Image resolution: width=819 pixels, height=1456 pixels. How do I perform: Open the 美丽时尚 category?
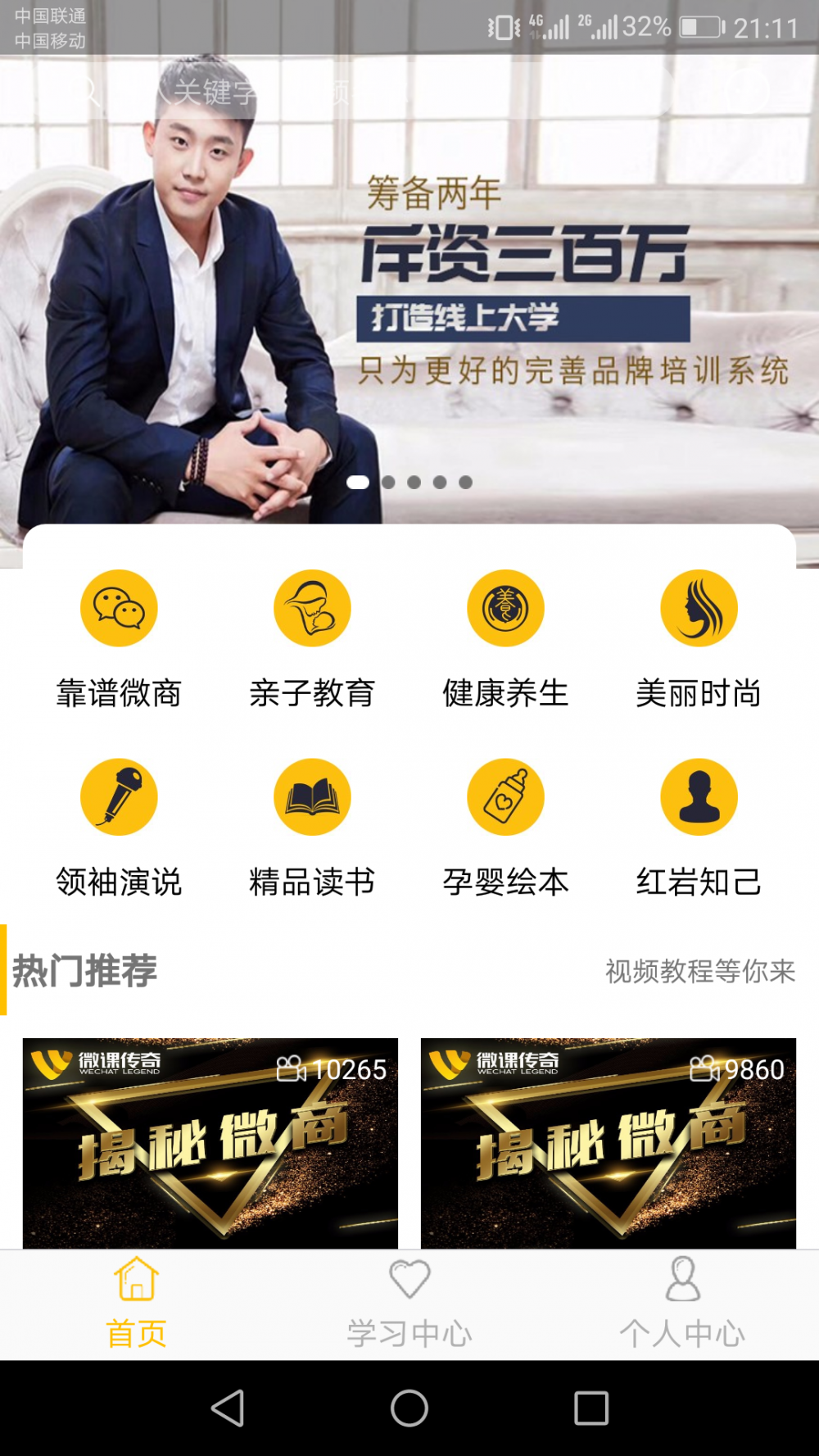[699, 639]
